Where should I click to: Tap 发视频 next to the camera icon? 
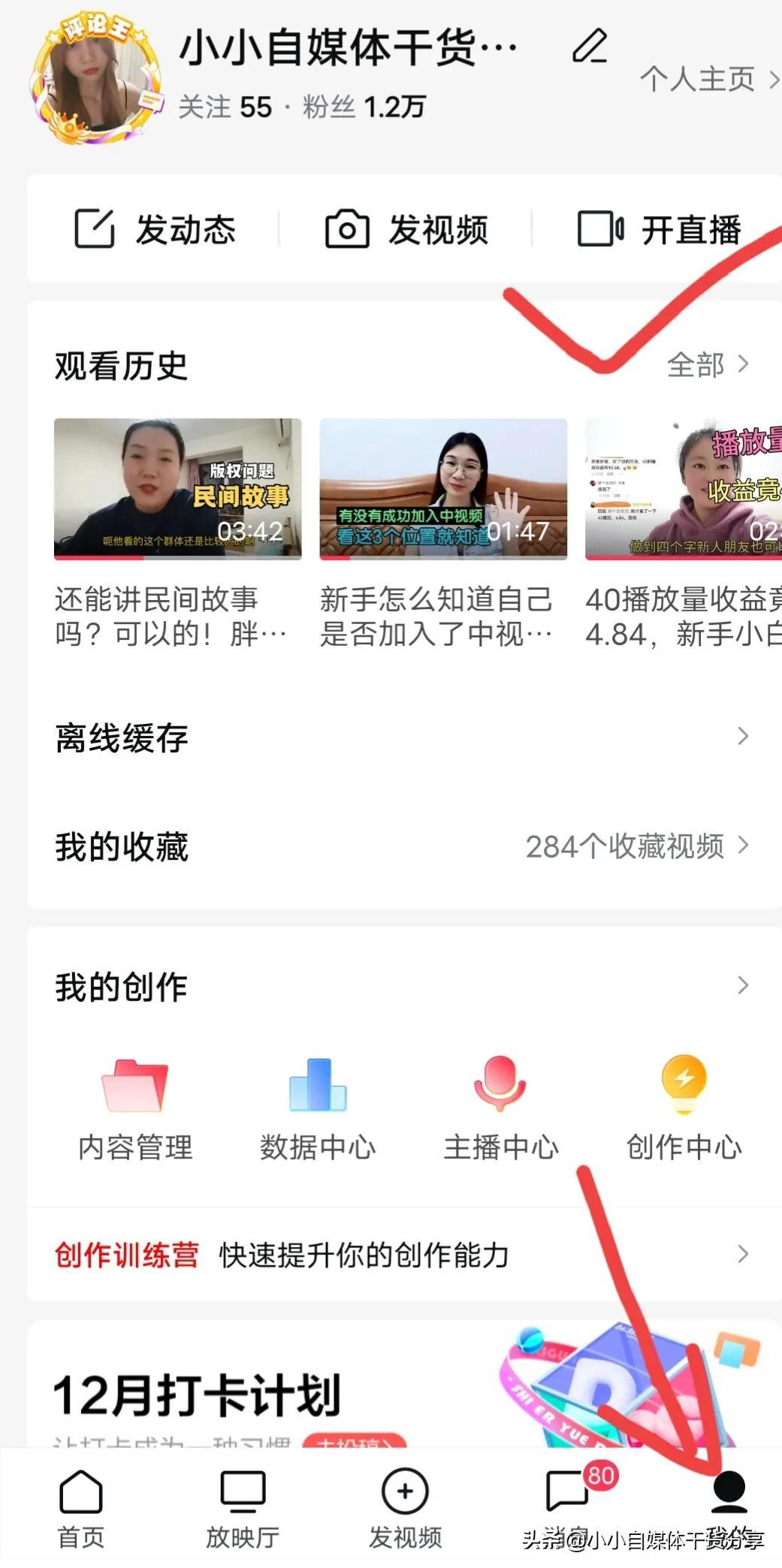406,229
